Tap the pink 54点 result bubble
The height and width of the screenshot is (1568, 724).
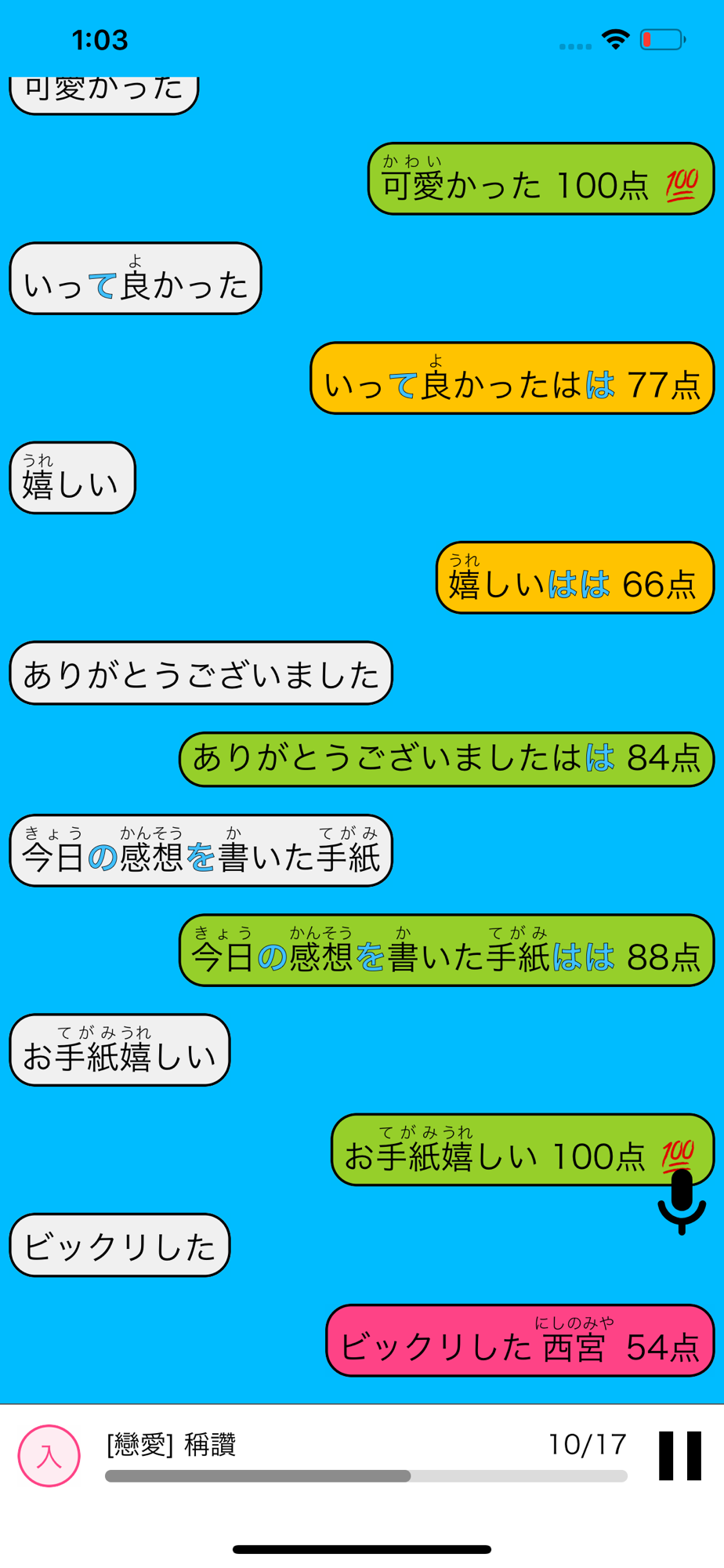[520, 1341]
